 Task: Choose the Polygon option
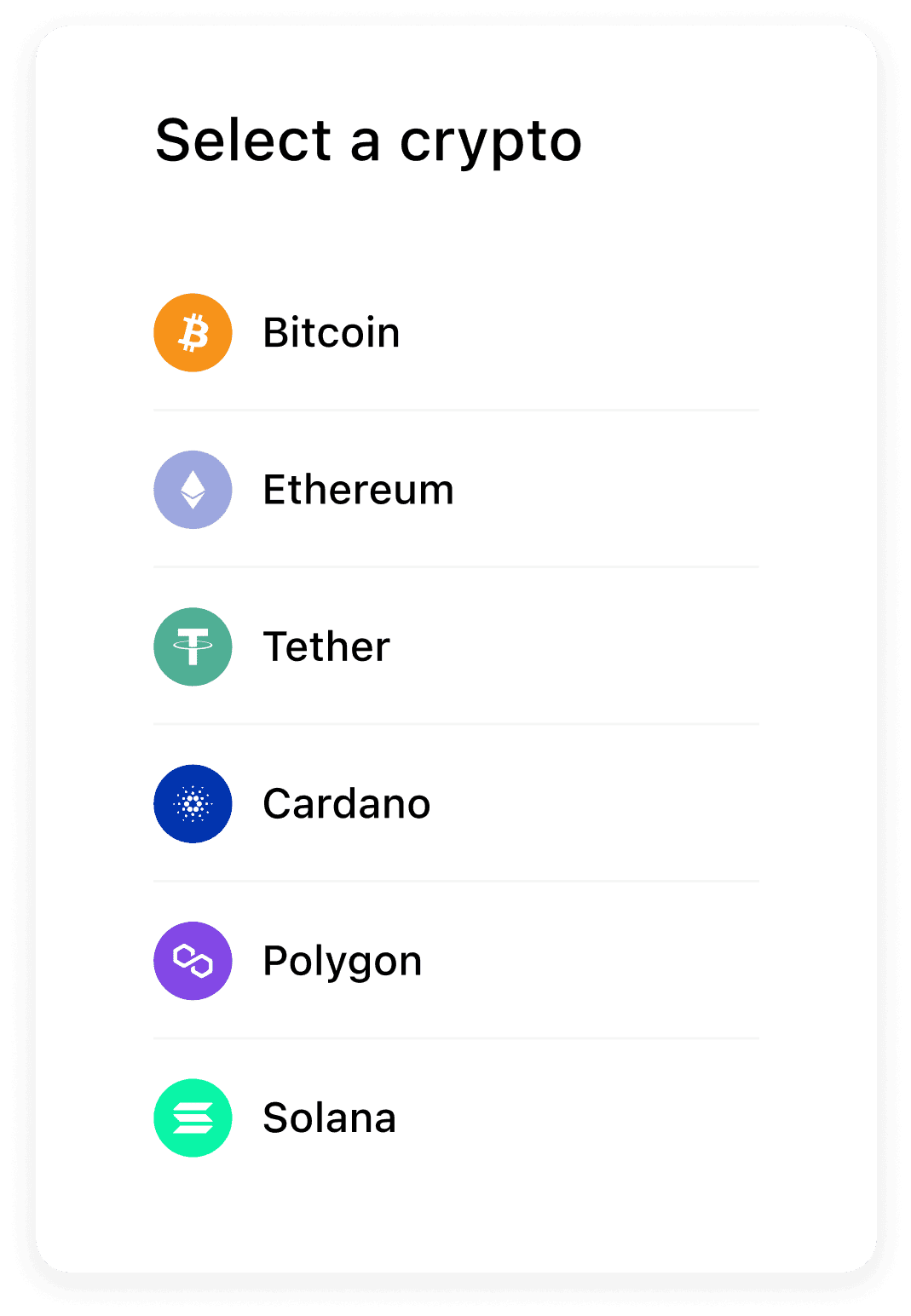[x=342, y=961]
